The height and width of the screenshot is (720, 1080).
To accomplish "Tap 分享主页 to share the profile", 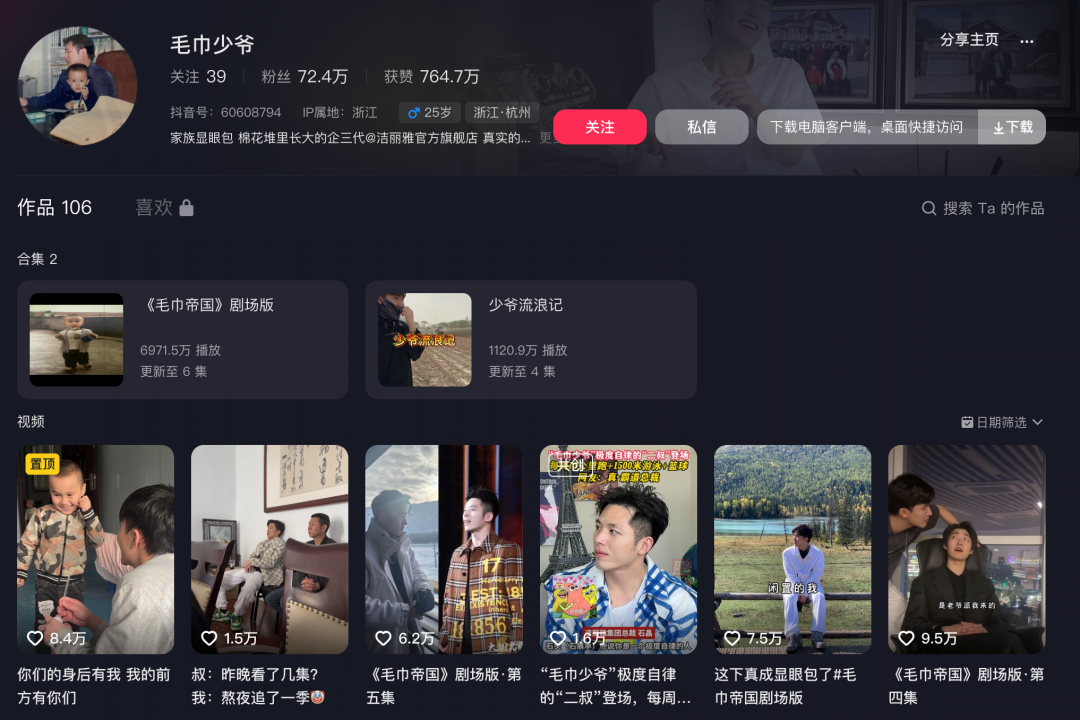I will 969,40.
